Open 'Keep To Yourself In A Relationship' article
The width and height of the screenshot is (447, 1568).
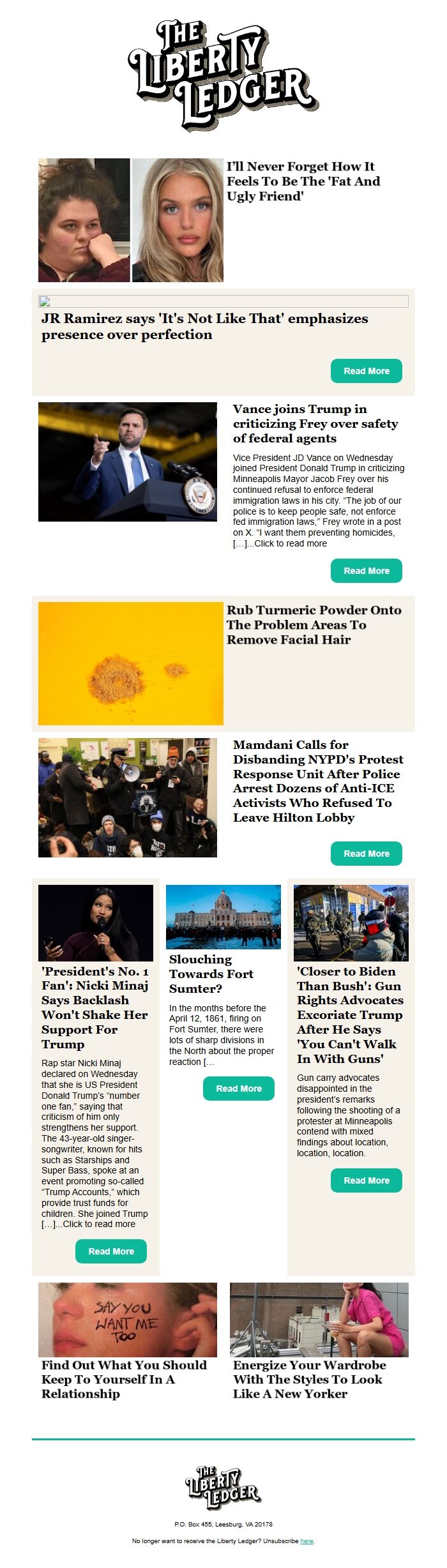pos(124,1379)
